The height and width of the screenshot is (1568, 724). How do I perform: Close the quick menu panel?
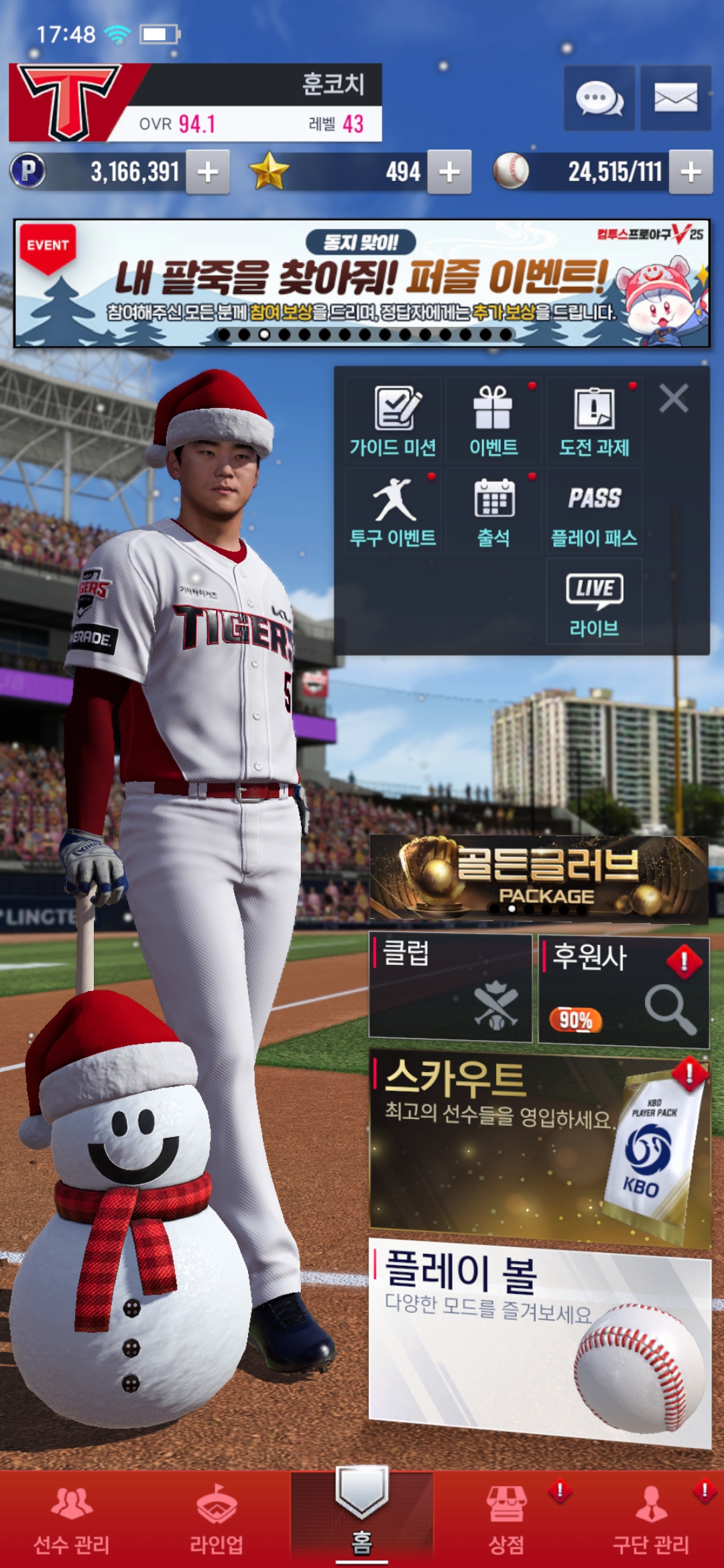tap(674, 399)
